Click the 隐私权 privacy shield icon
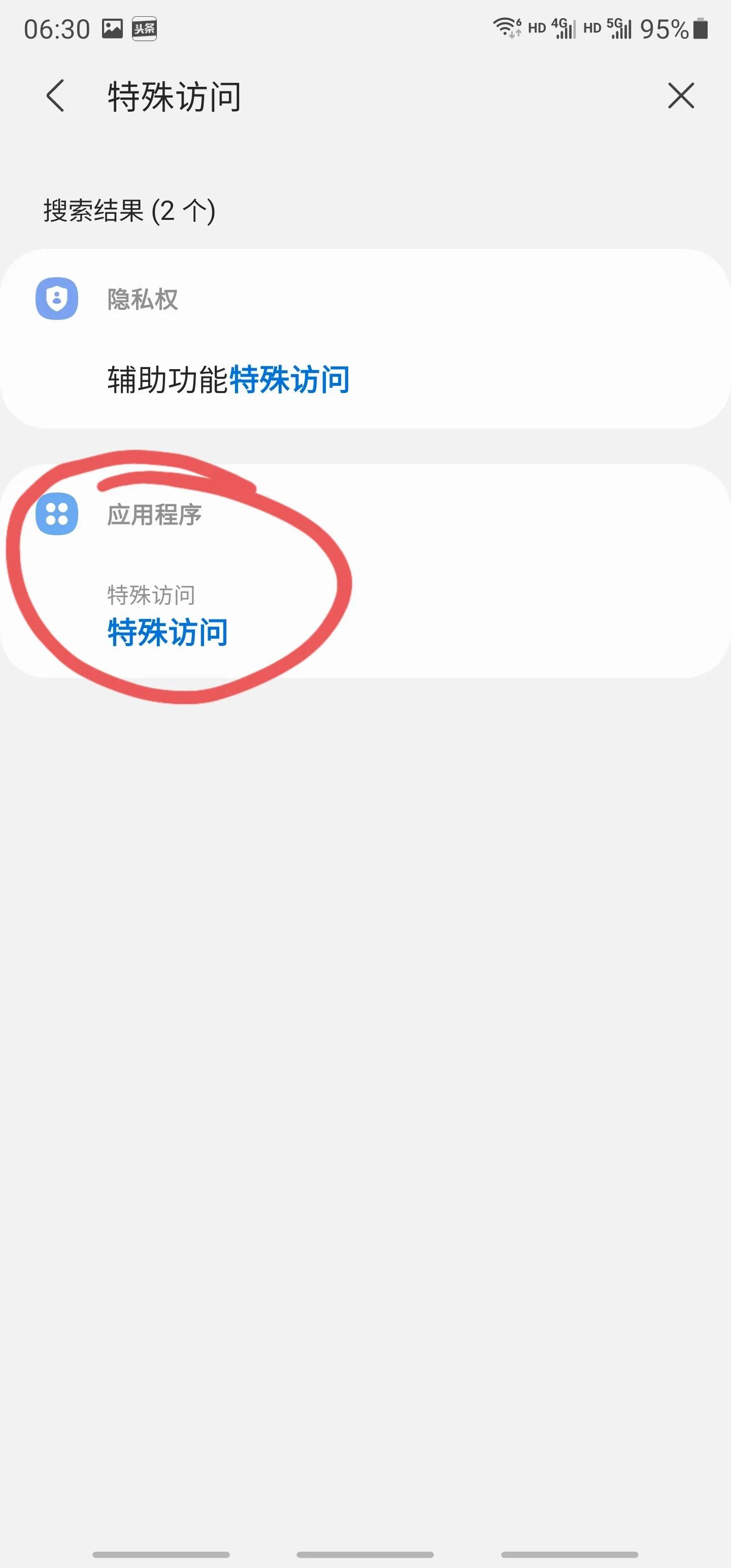731x1568 pixels. click(x=58, y=298)
